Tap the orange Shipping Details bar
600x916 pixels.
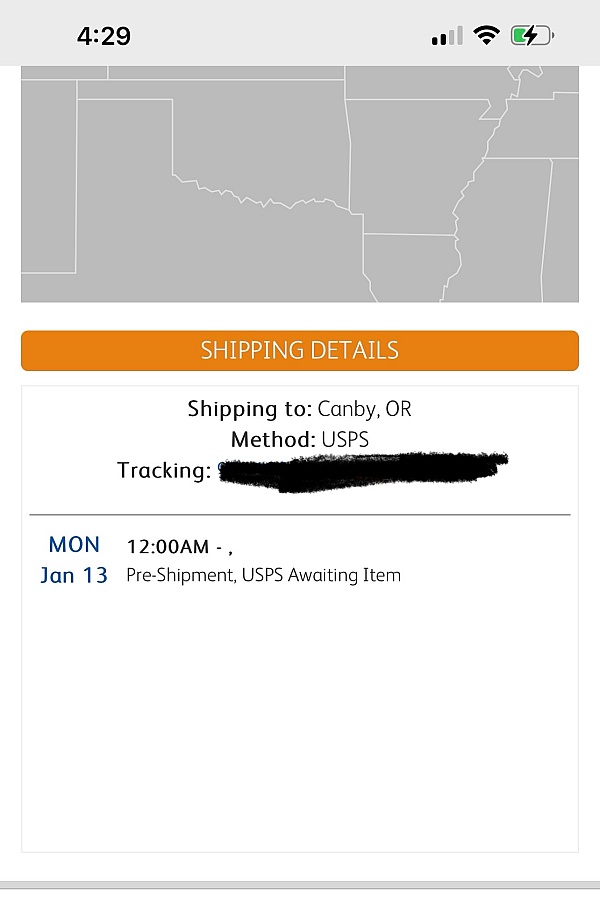pos(300,351)
